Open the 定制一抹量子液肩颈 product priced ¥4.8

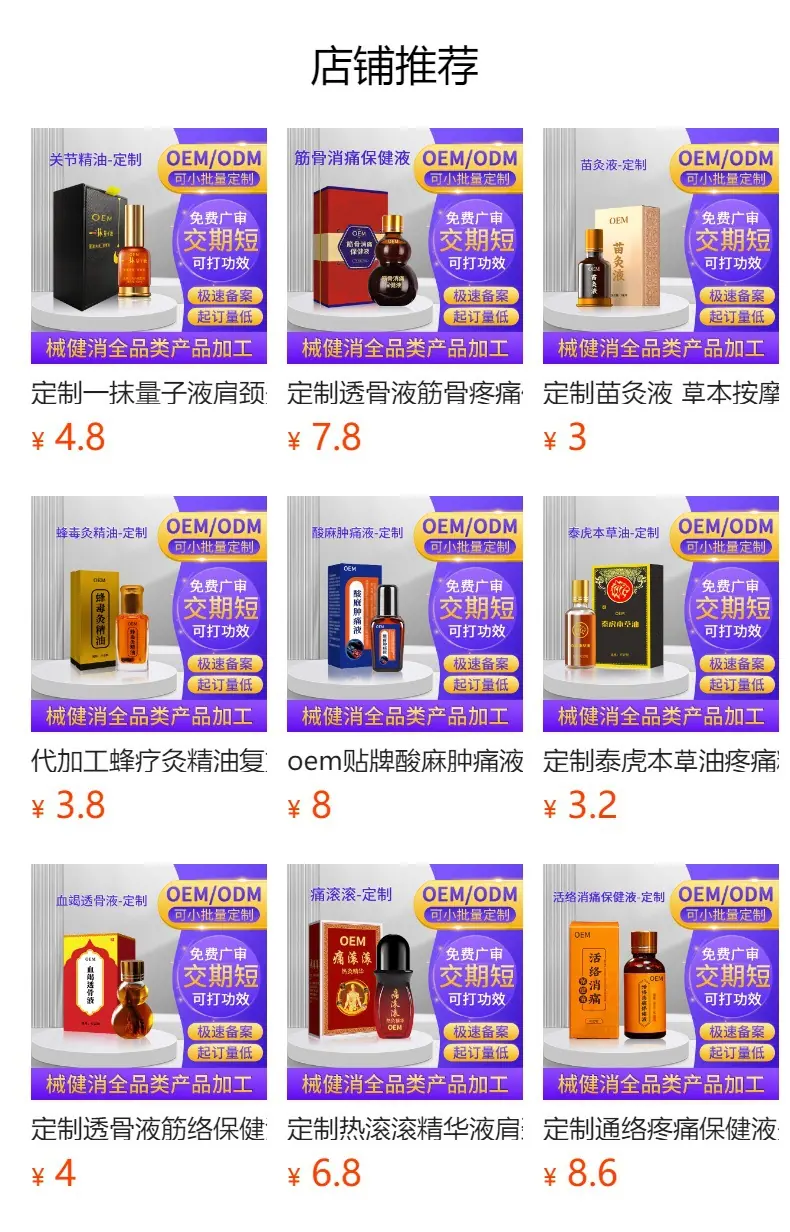[x=149, y=291]
